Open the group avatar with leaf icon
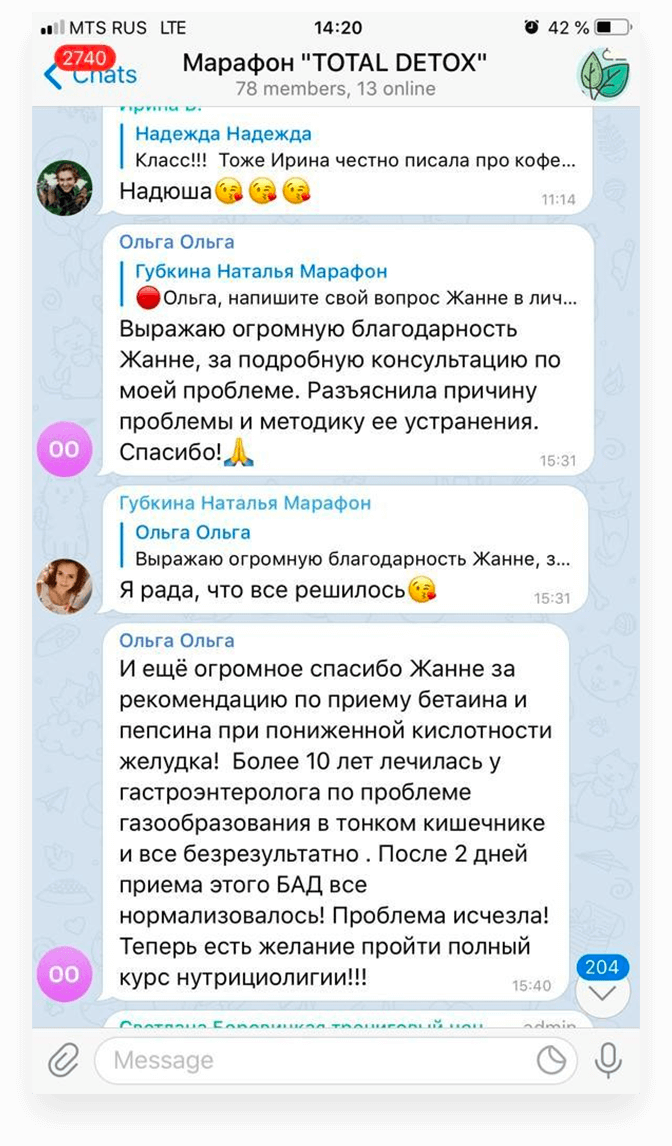This screenshot has width=672, height=1146. (x=604, y=73)
